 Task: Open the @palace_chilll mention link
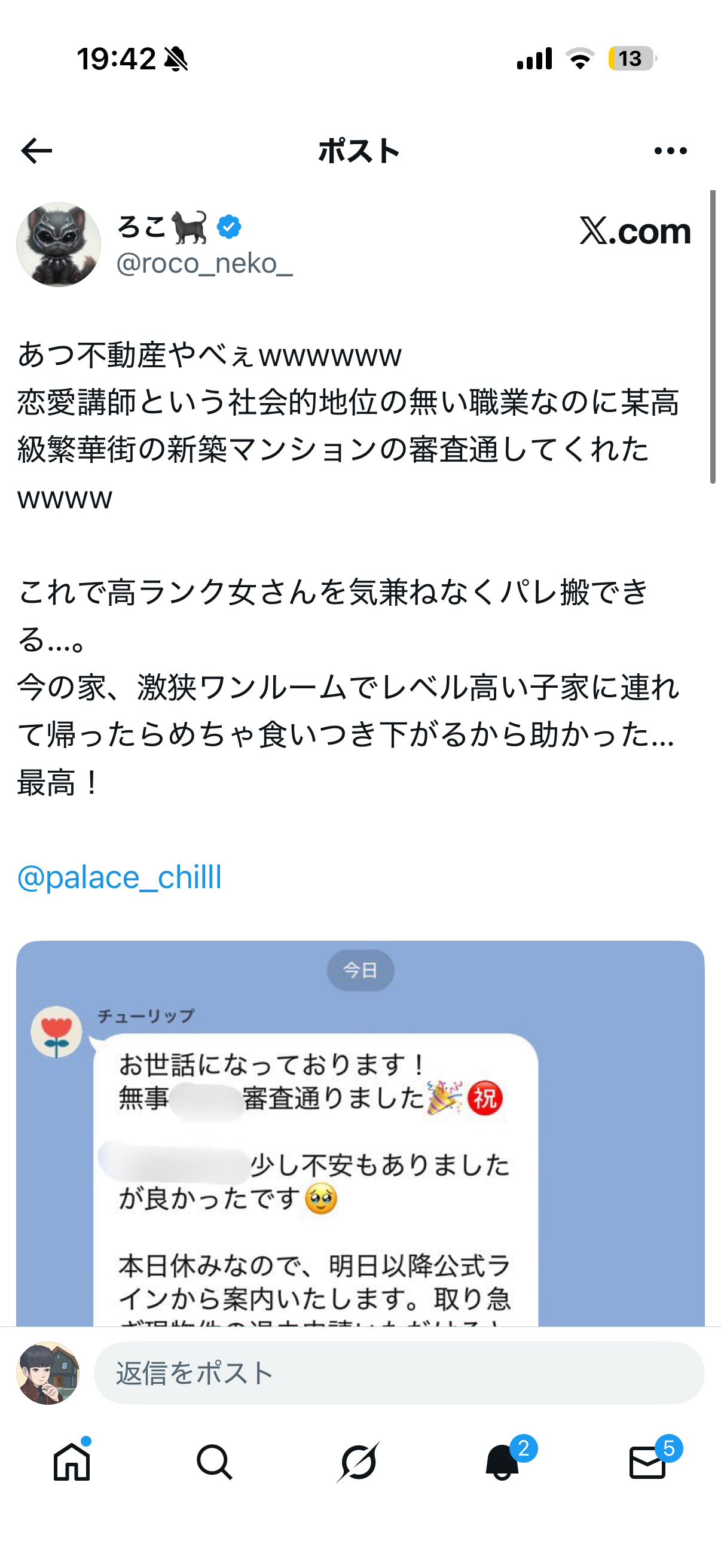119,877
